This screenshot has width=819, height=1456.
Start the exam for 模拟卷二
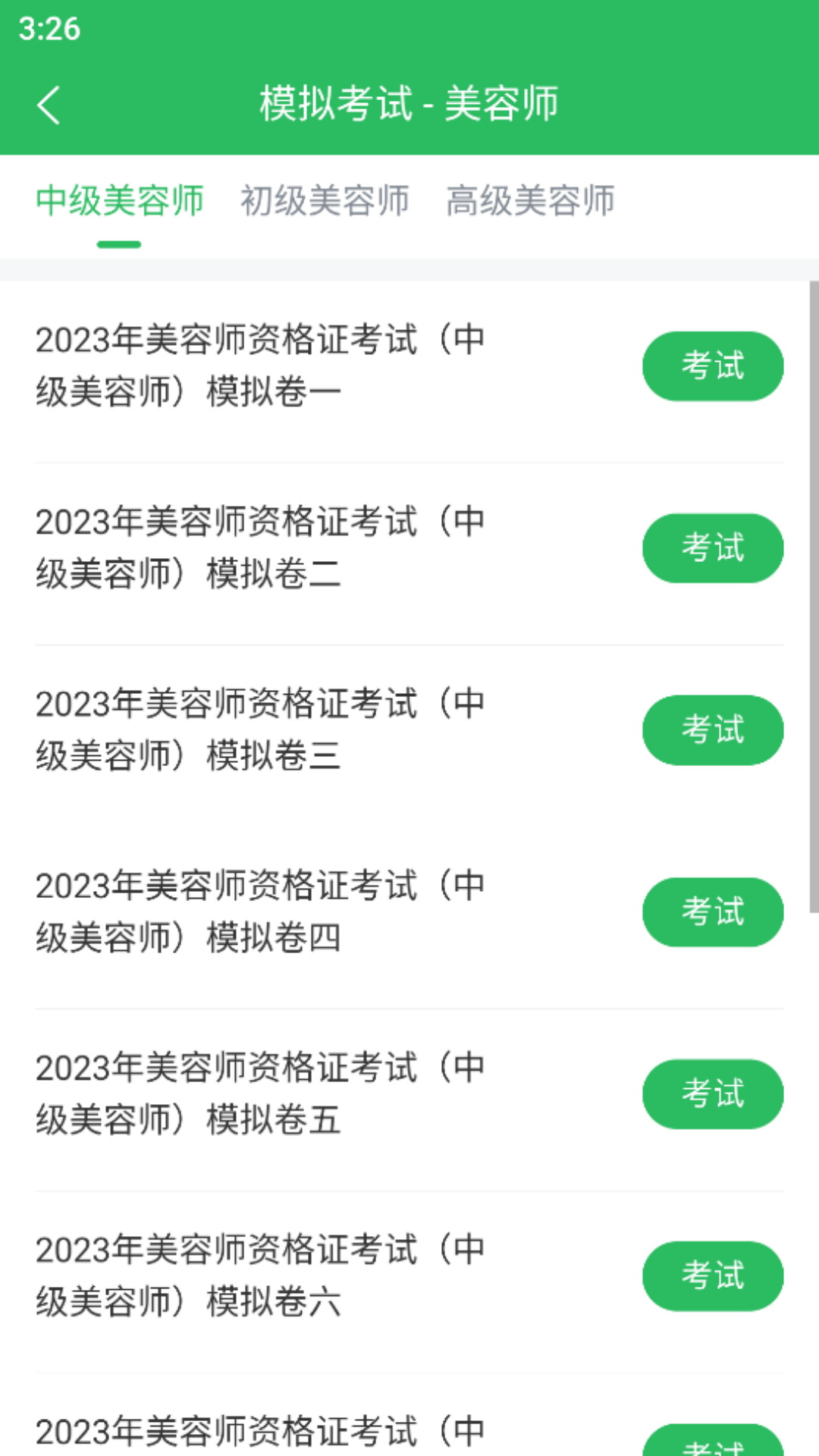pyautogui.click(x=713, y=548)
